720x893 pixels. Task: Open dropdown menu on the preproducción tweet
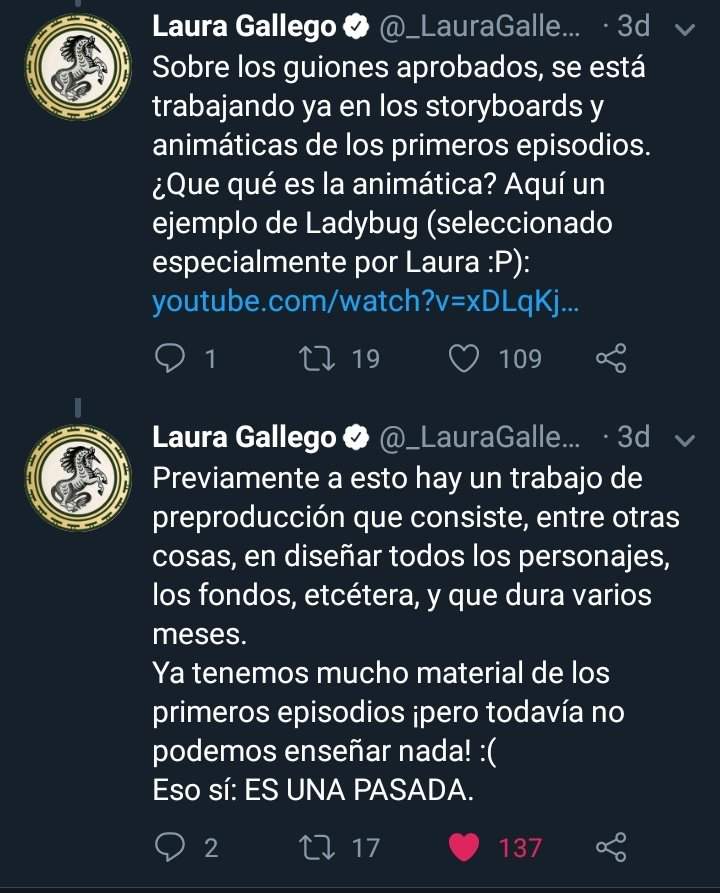tap(686, 438)
